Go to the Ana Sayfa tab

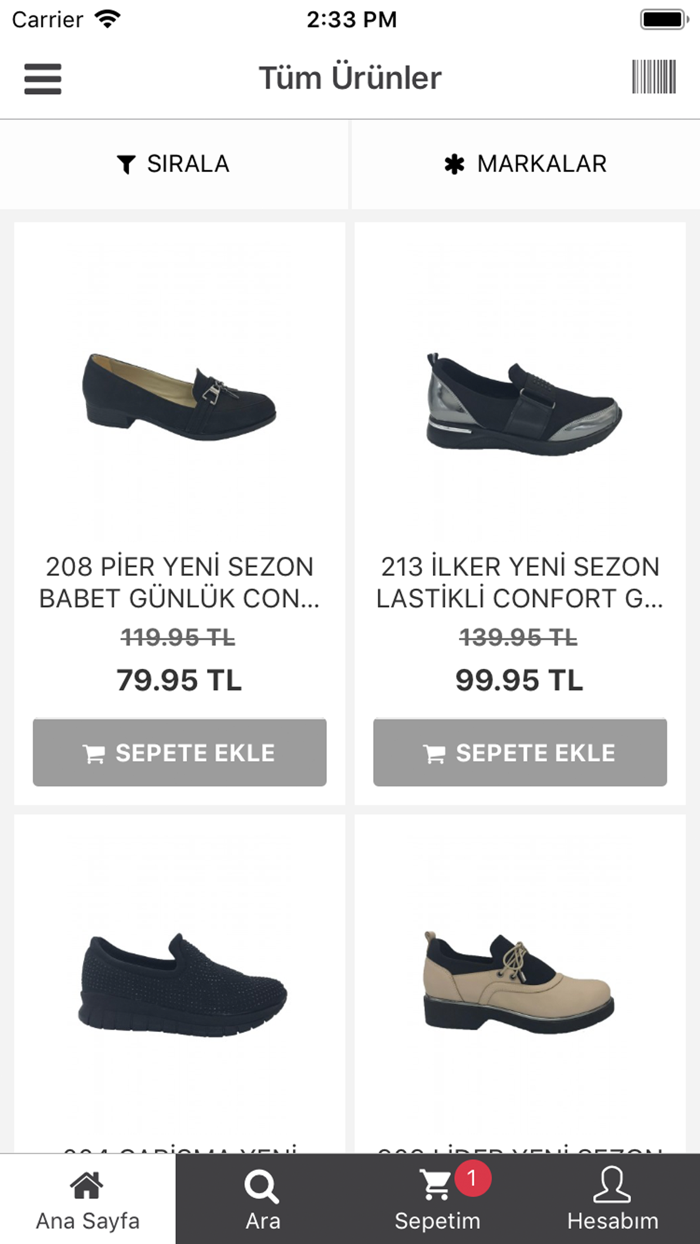pos(88,1200)
